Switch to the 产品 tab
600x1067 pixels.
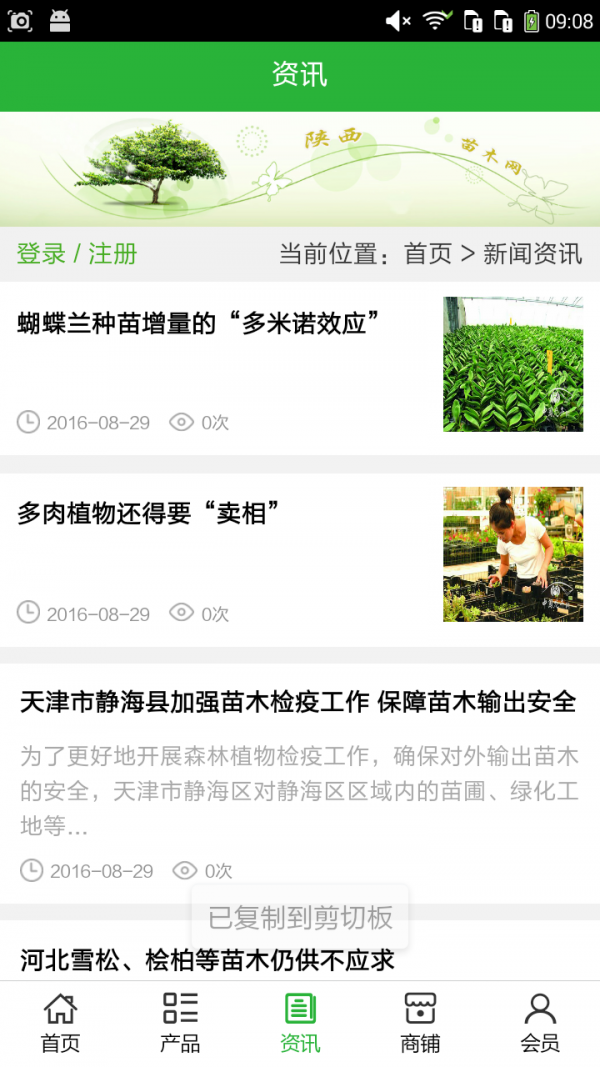(180, 1023)
